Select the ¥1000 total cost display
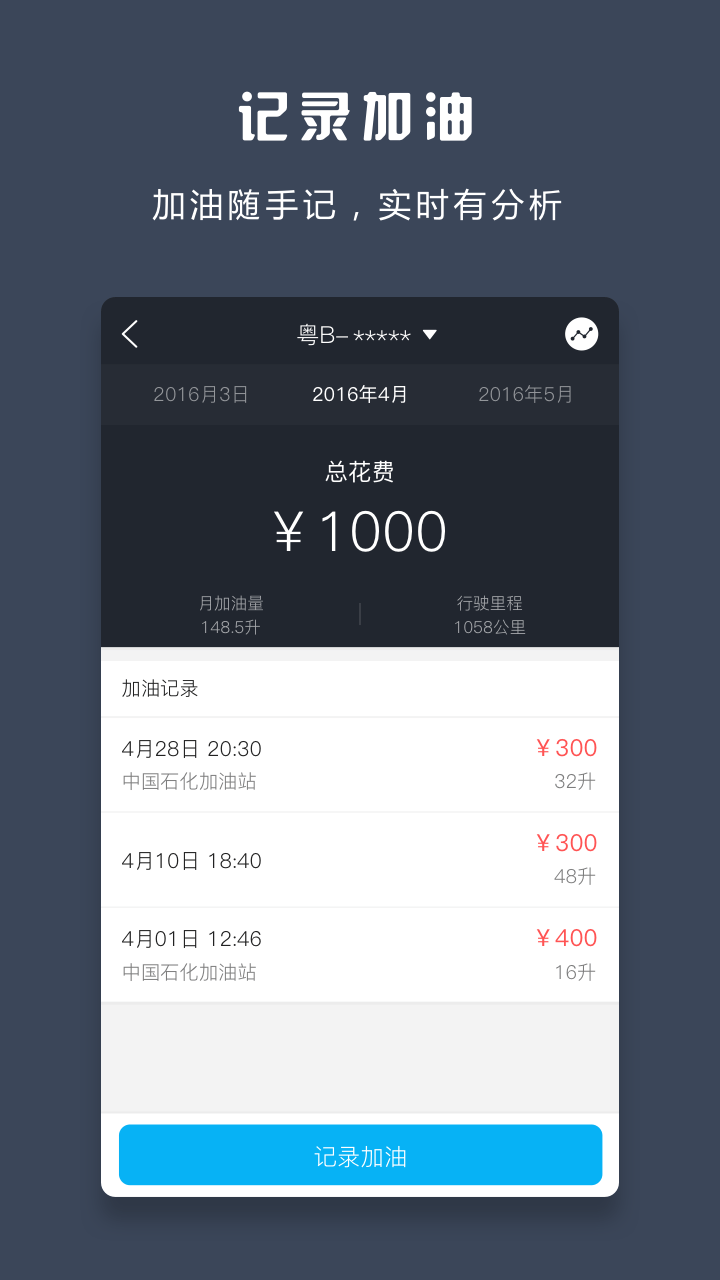 [x=359, y=532]
